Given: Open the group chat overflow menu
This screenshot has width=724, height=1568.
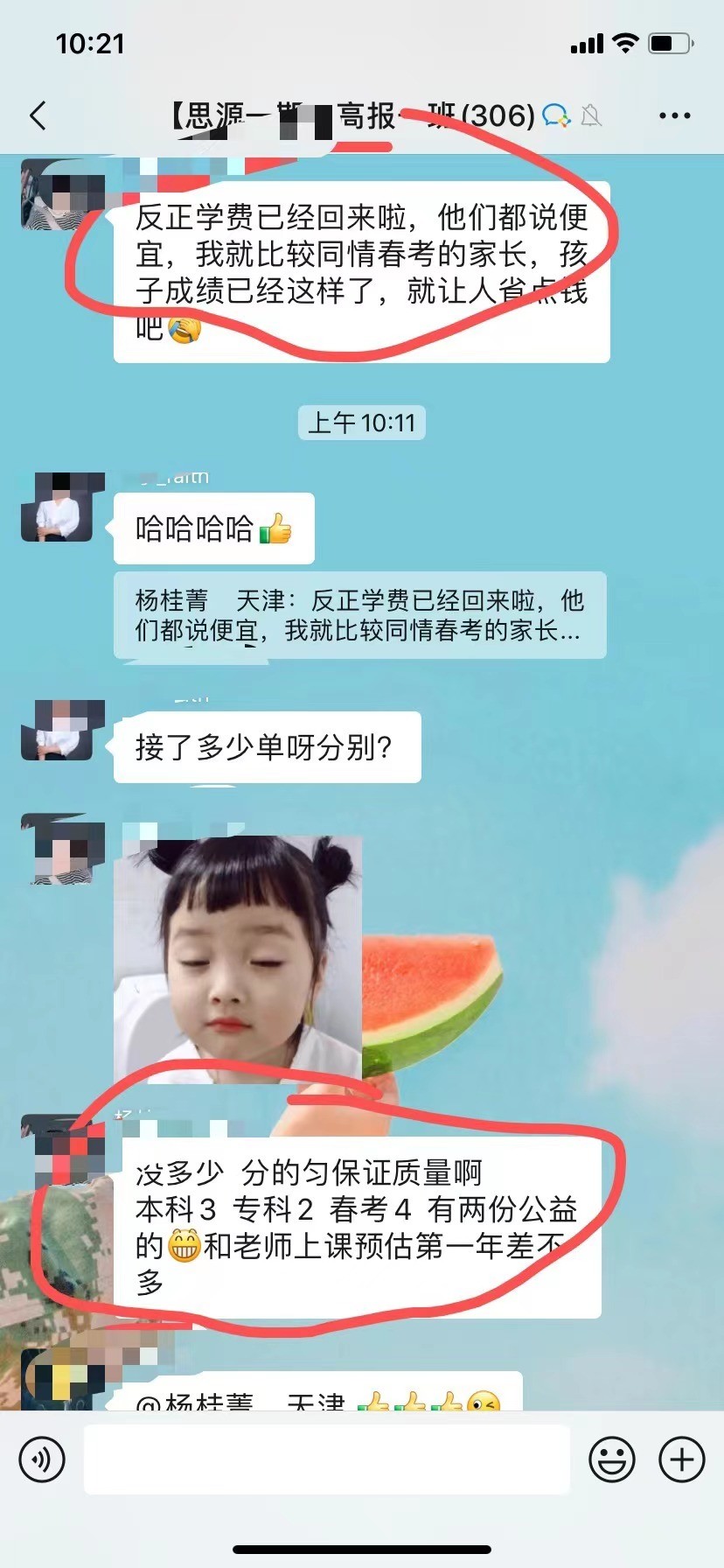Looking at the screenshot, I should (x=674, y=115).
